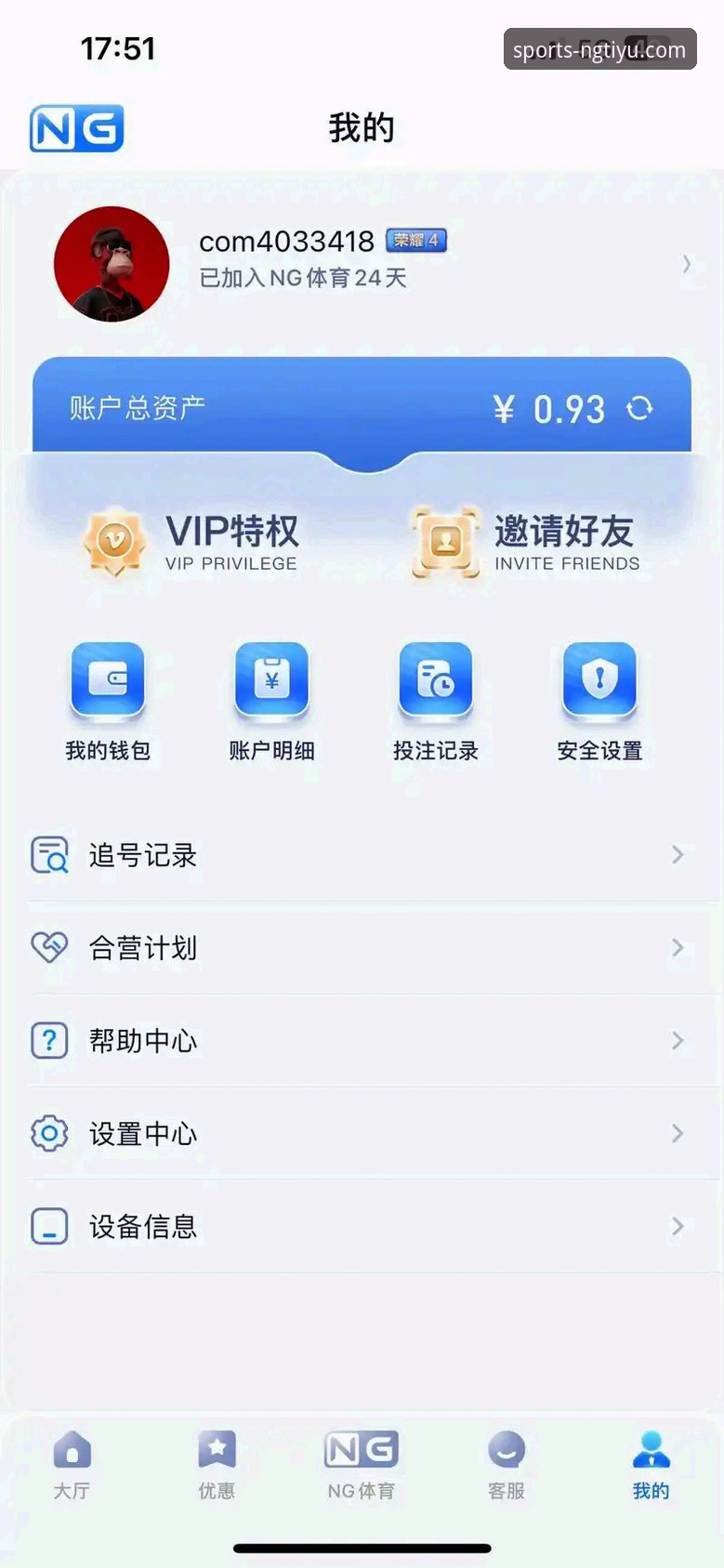Tap the 荣耀4 honor level badge
The width and height of the screenshot is (724, 1568).
pyautogui.click(x=416, y=240)
